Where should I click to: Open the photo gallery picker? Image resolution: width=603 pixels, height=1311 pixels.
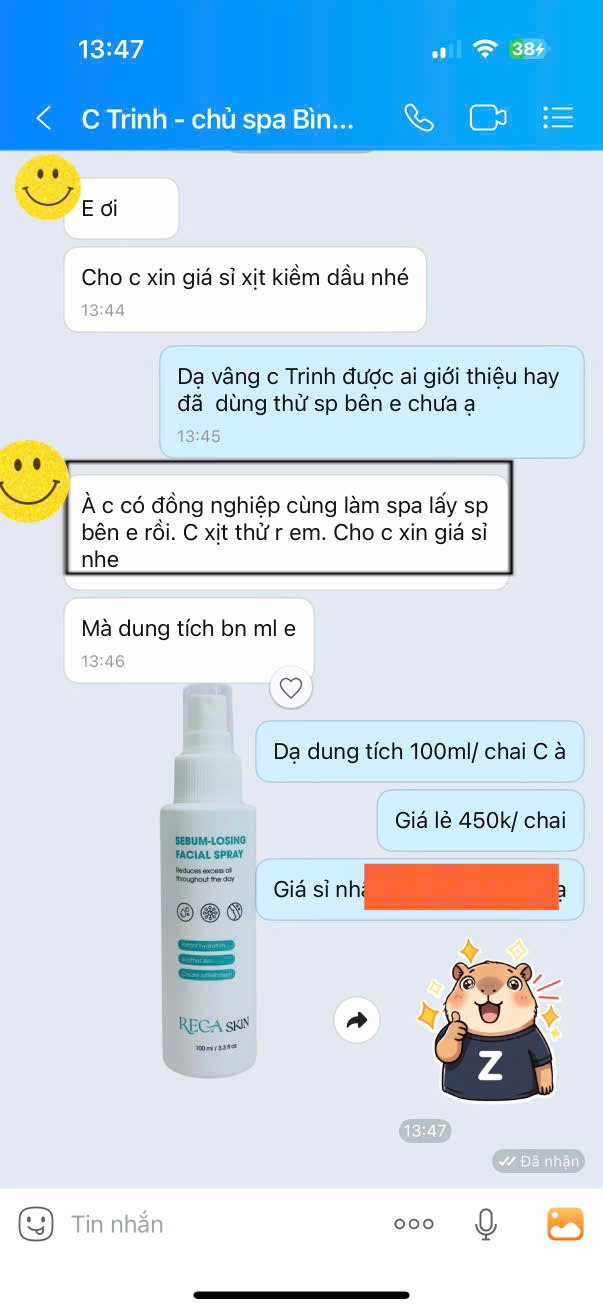tap(565, 1223)
